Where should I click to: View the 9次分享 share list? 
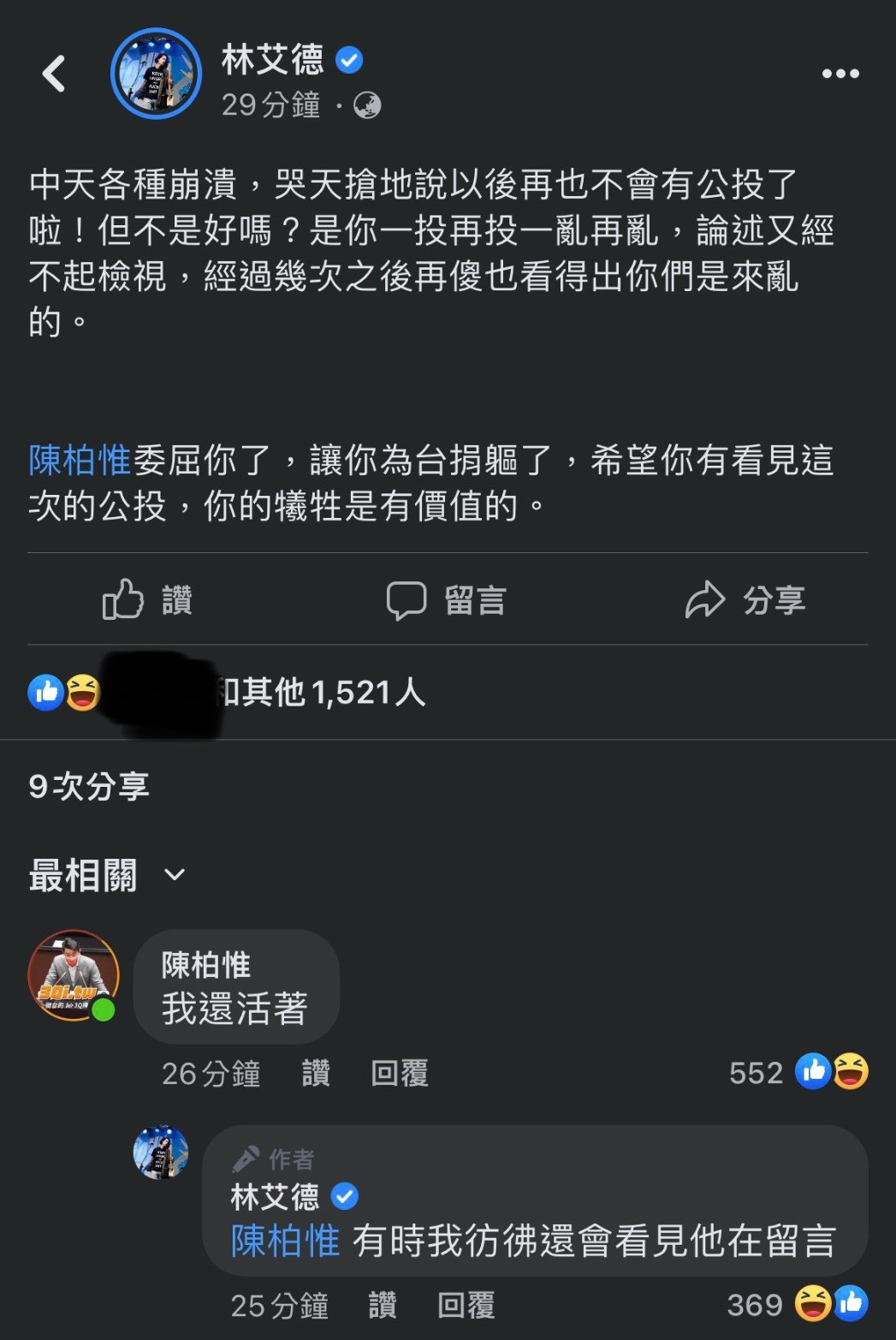[x=89, y=786]
